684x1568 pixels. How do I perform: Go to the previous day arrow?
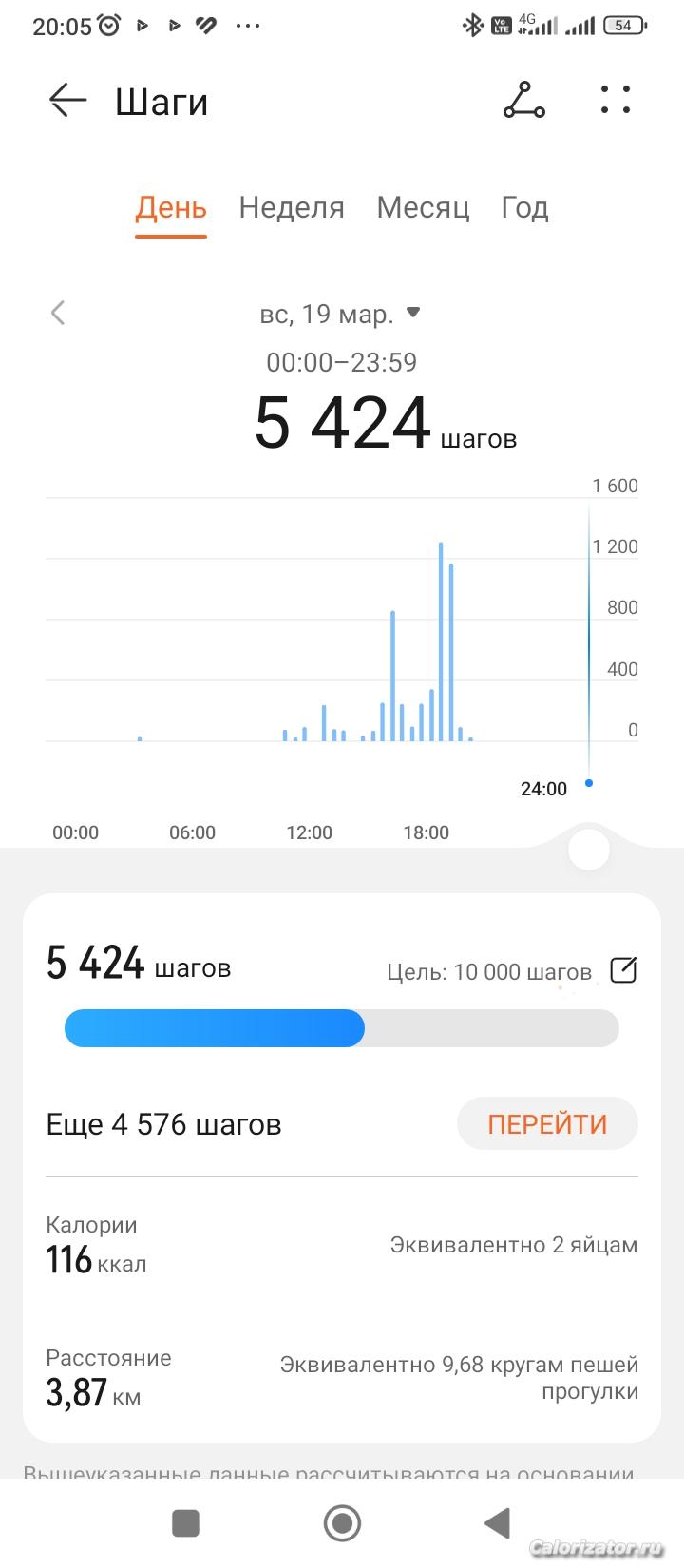pyautogui.click(x=58, y=313)
